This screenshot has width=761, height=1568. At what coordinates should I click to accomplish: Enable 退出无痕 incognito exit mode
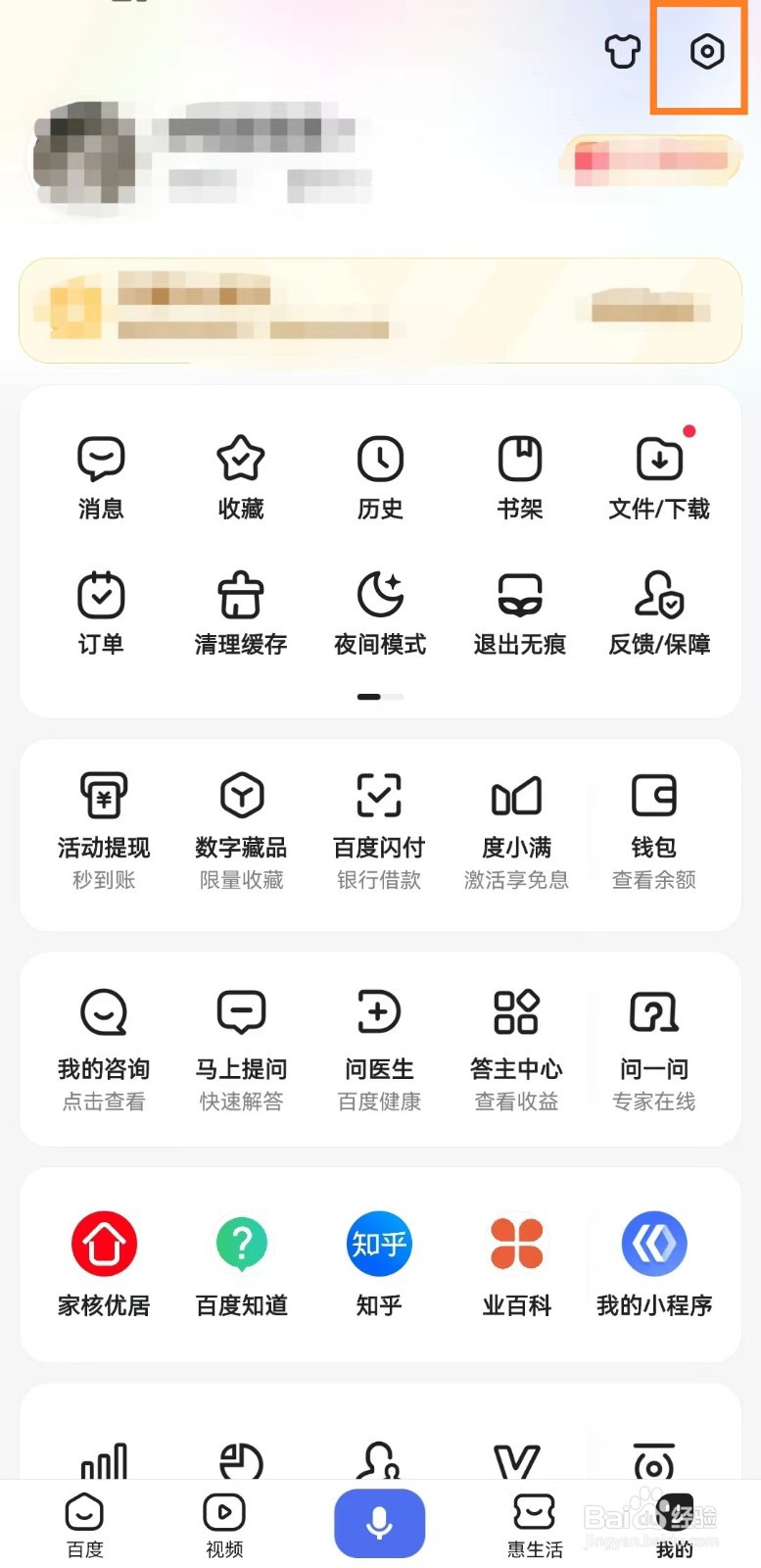(518, 612)
